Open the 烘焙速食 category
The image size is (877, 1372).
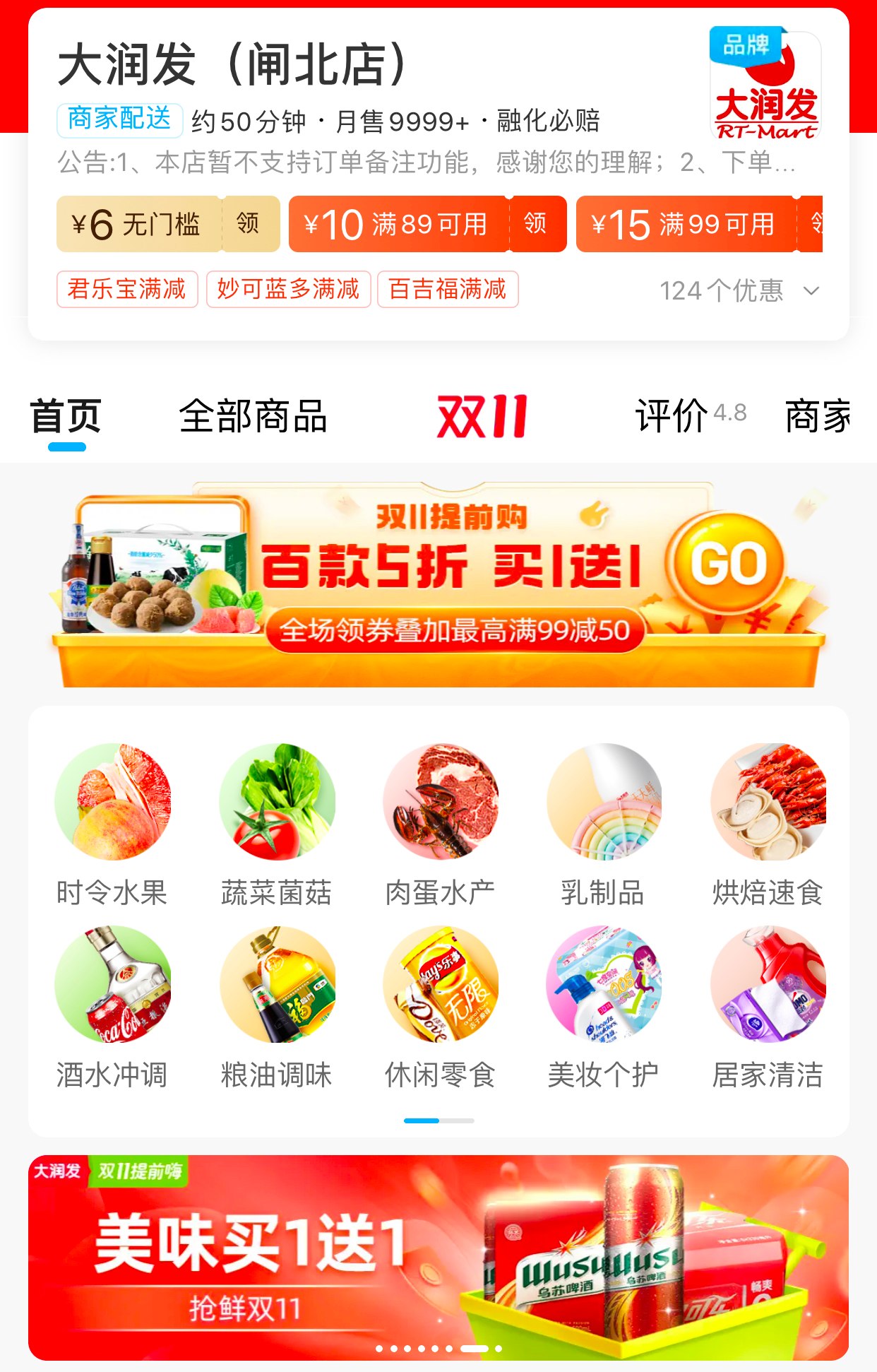click(x=768, y=824)
